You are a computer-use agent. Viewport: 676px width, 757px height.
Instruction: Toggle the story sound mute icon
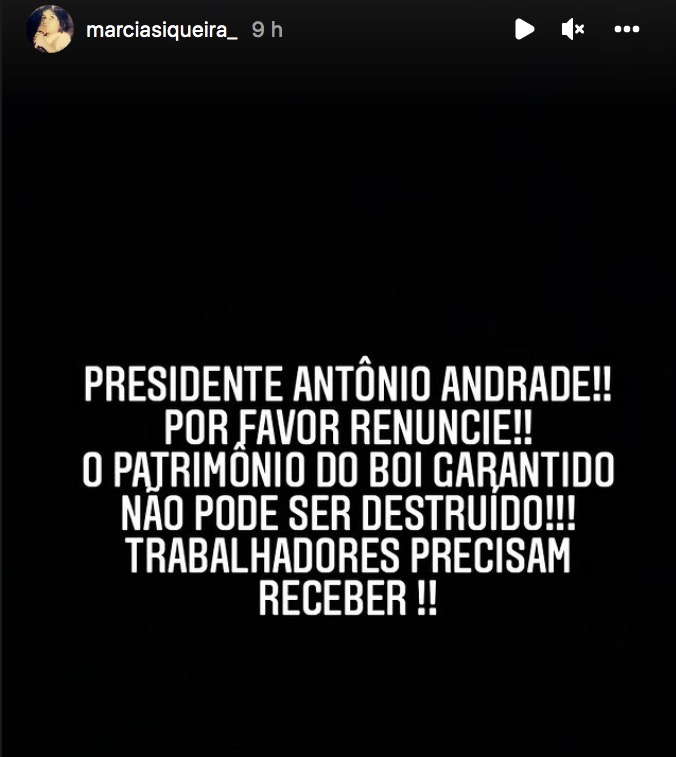(x=574, y=30)
